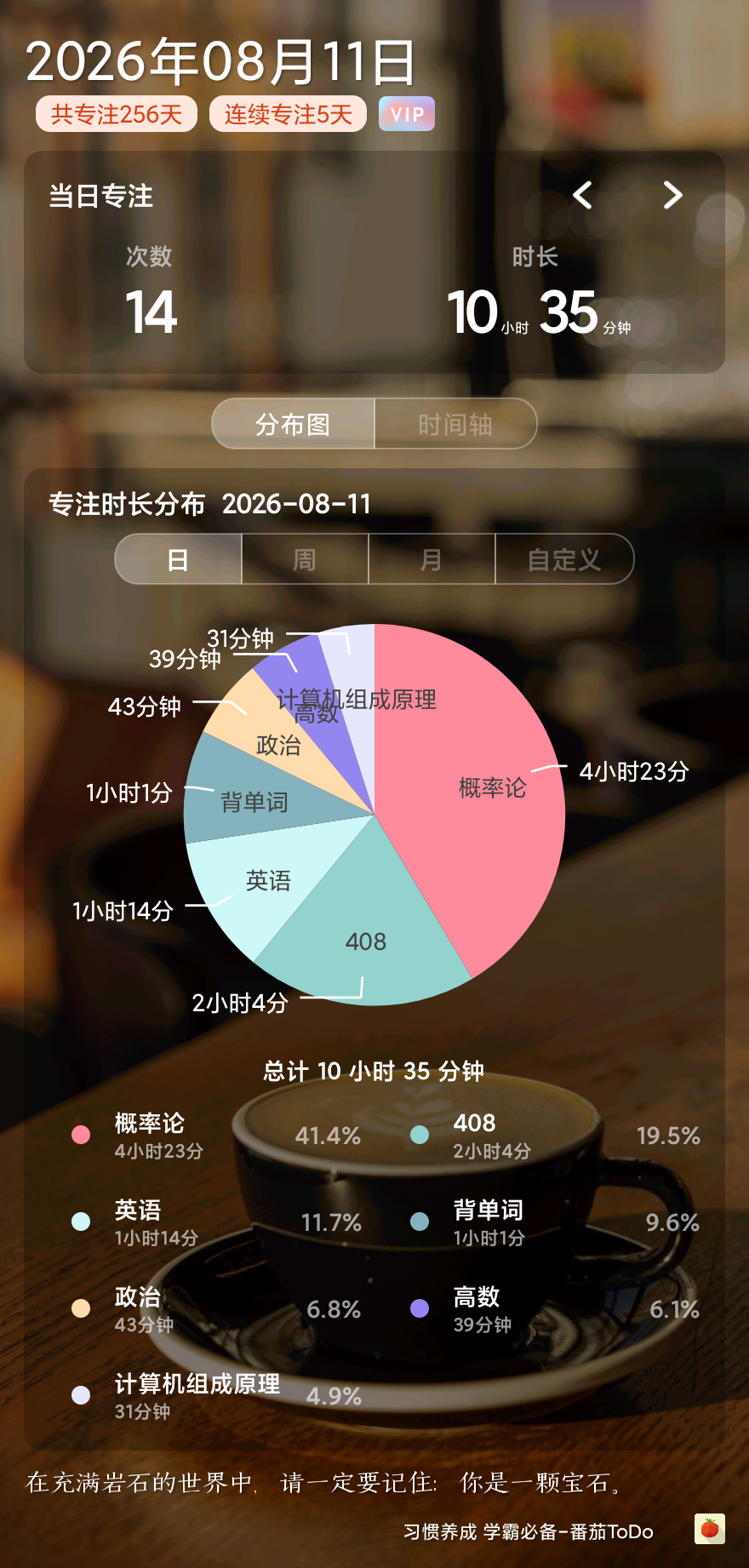Viewport: 749px width, 1568px height.
Task: Select the 日 distribution range
Action: 178,559
